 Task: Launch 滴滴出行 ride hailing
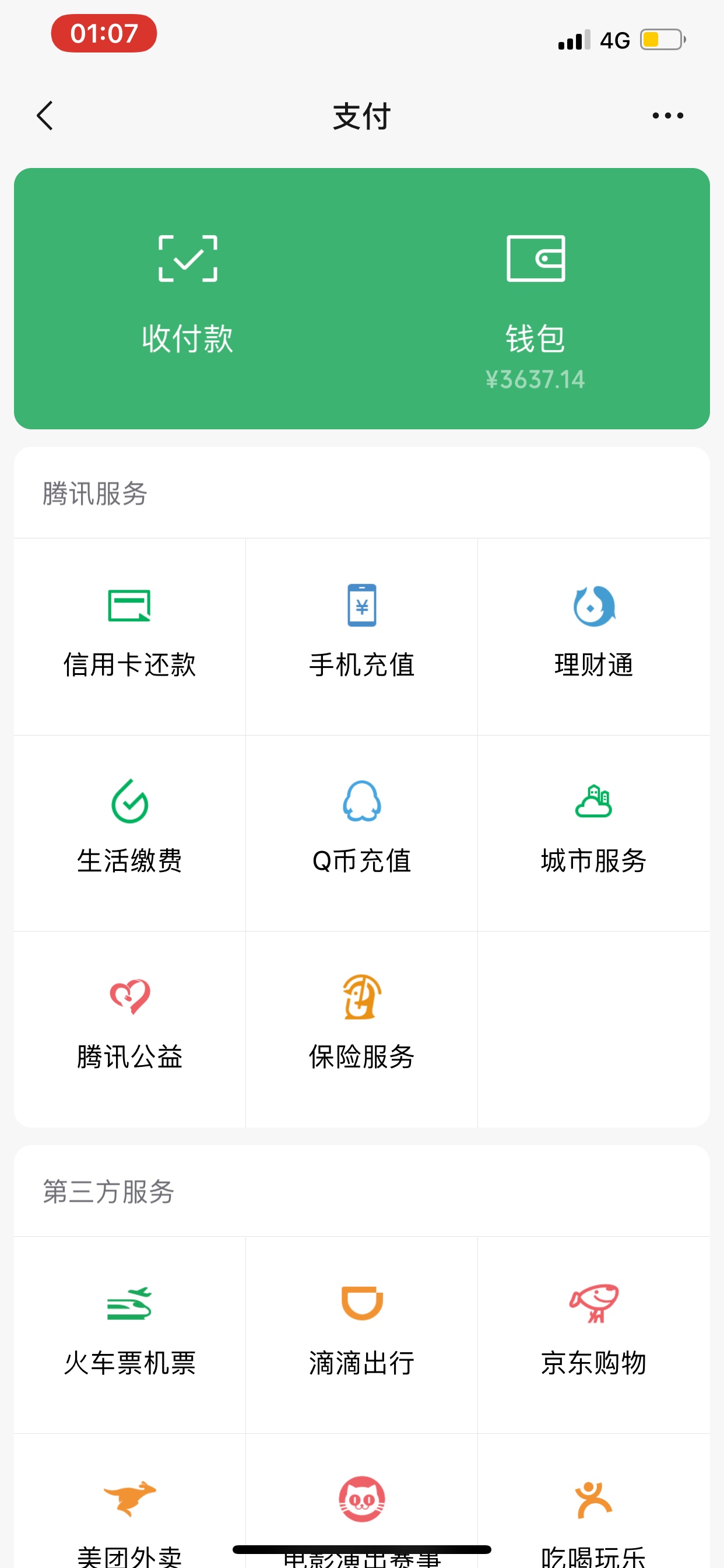tap(362, 1335)
